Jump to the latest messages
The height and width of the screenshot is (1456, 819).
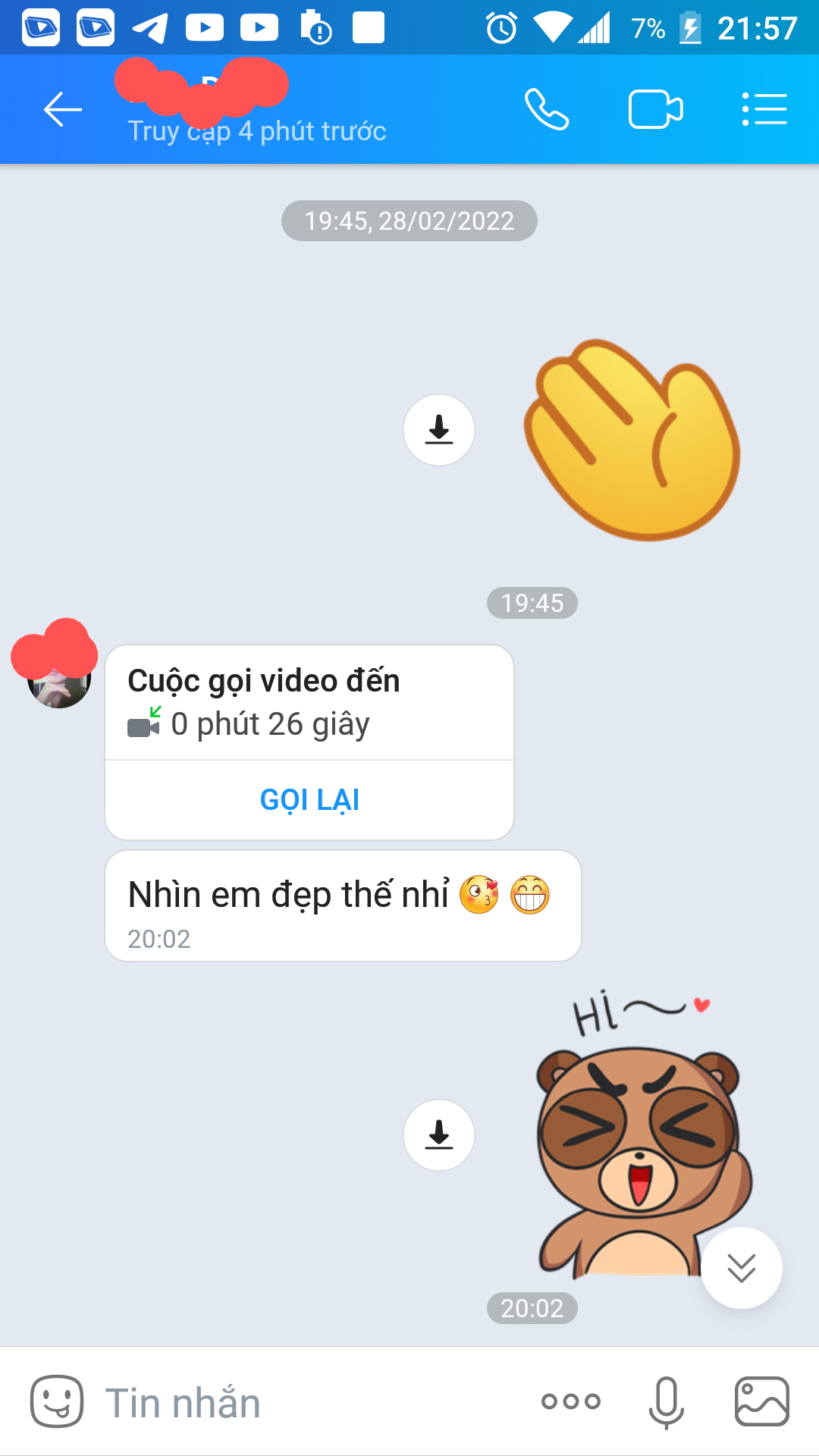[741, 1268]
